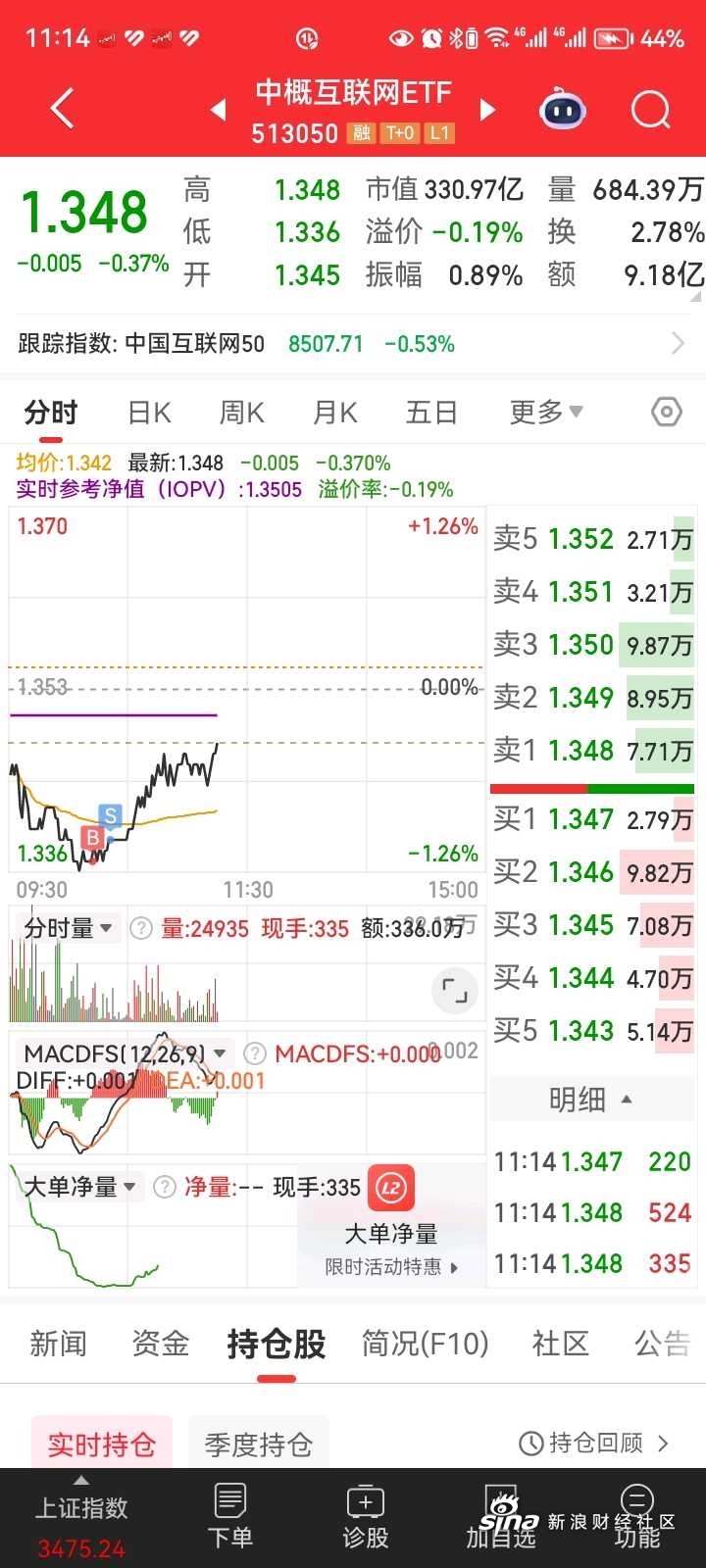Expand the 更多 chart options dropdown

[x=545, y=413]
